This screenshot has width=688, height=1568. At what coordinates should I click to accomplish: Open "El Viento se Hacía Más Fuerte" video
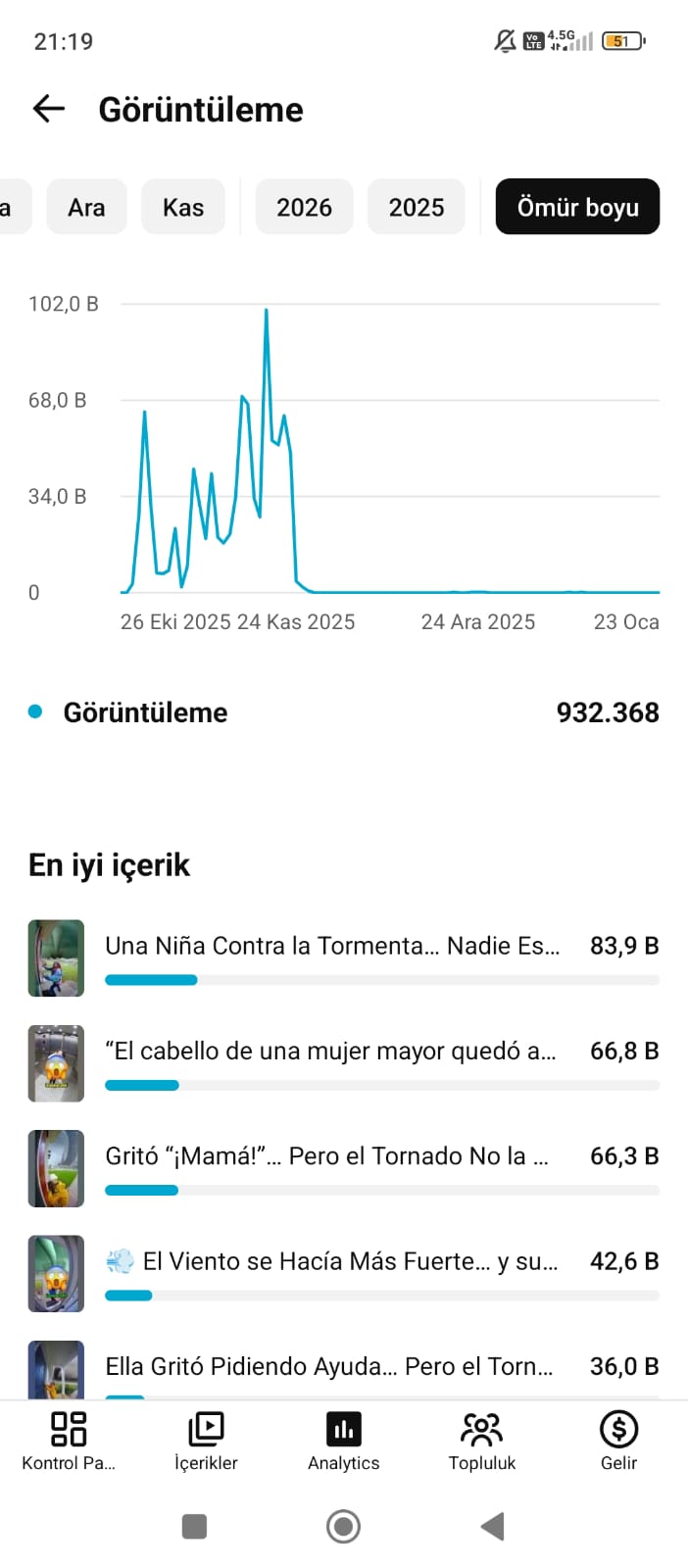coord(343,1273)
